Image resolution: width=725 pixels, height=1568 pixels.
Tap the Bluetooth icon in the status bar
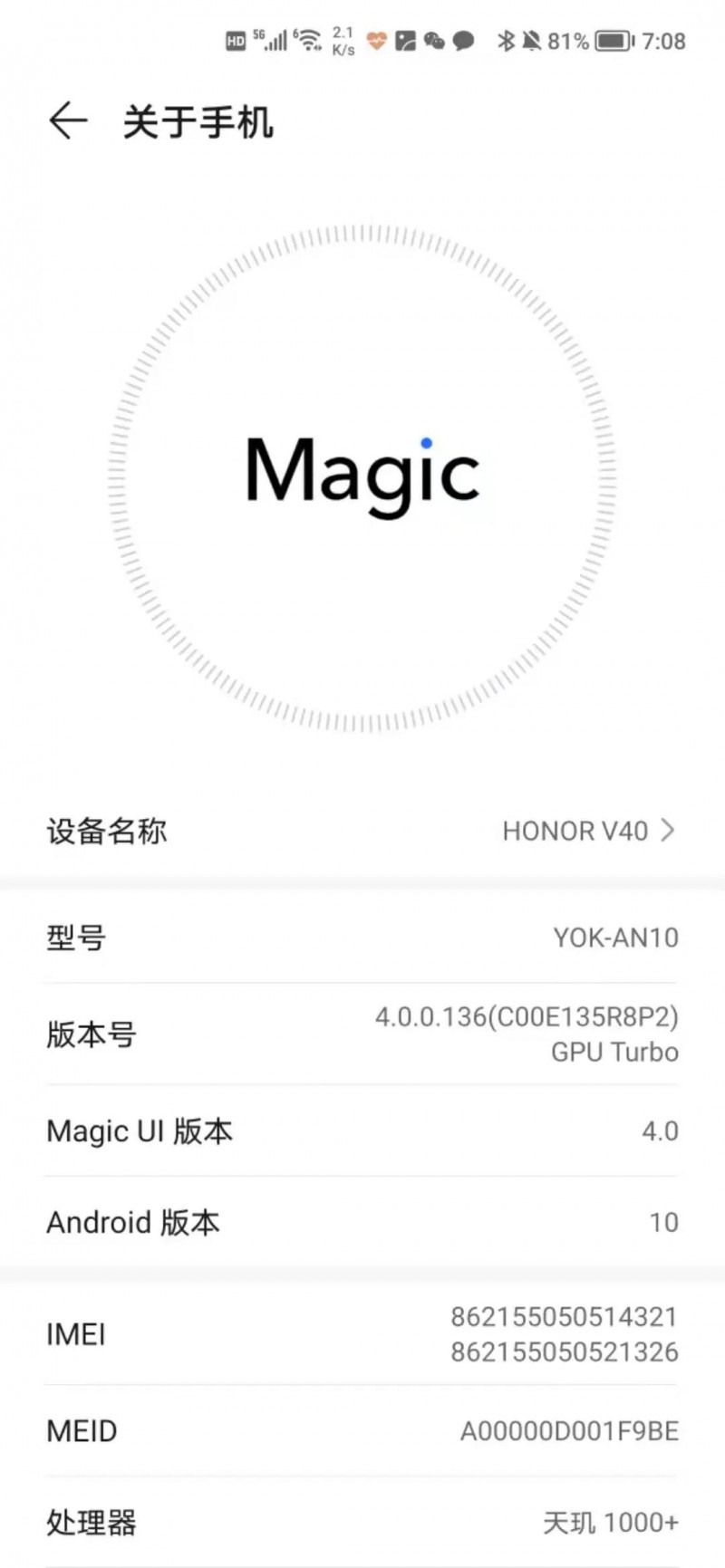click(506, 40)
